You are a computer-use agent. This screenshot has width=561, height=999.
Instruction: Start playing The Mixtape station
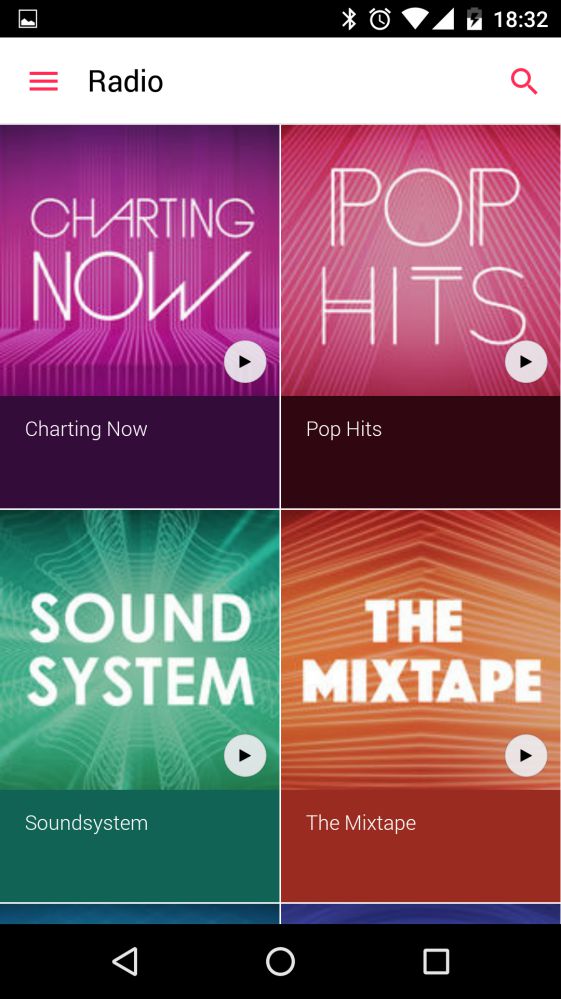526,756
